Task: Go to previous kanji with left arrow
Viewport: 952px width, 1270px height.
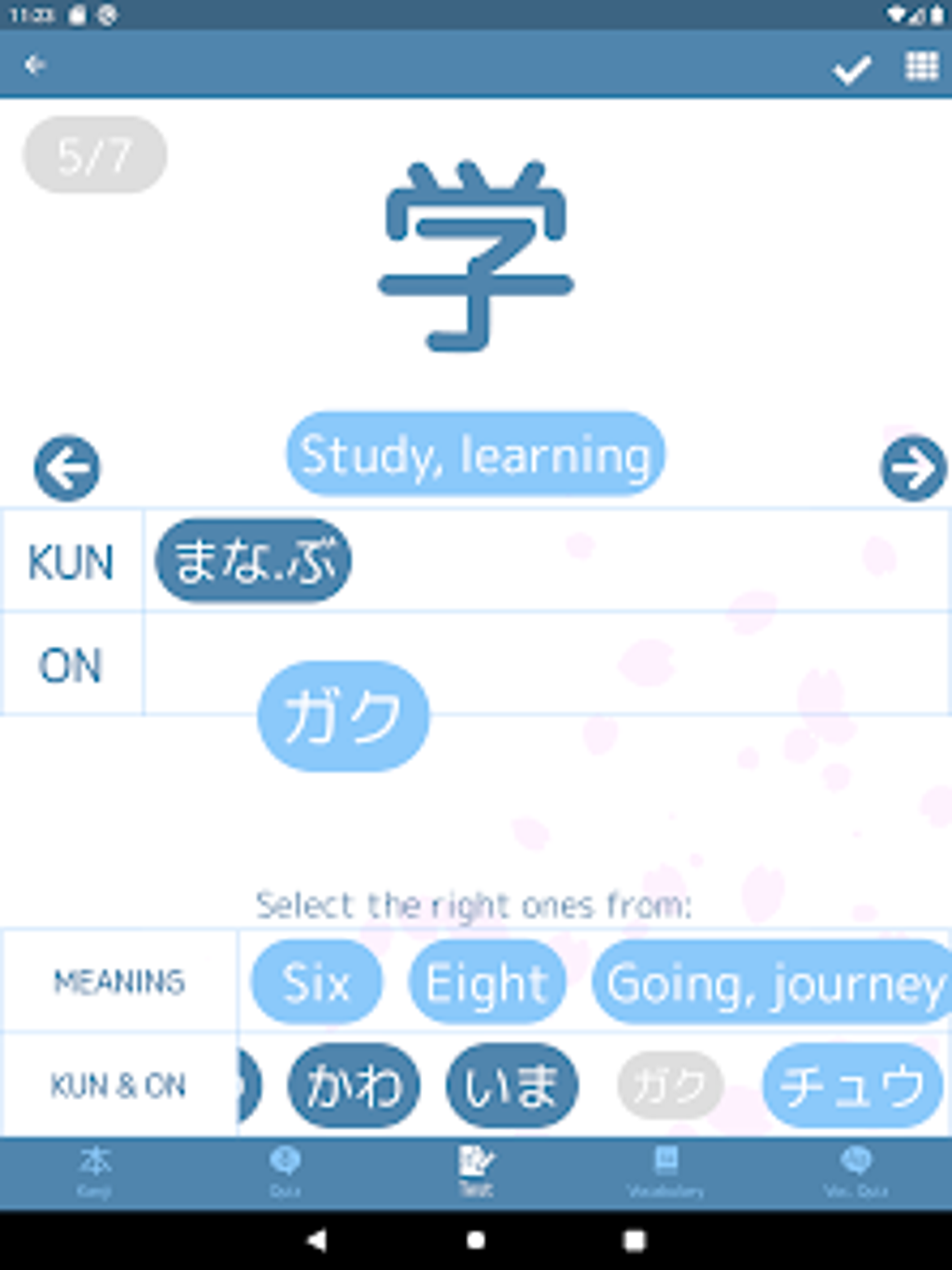Action: [x=65, y=470]
